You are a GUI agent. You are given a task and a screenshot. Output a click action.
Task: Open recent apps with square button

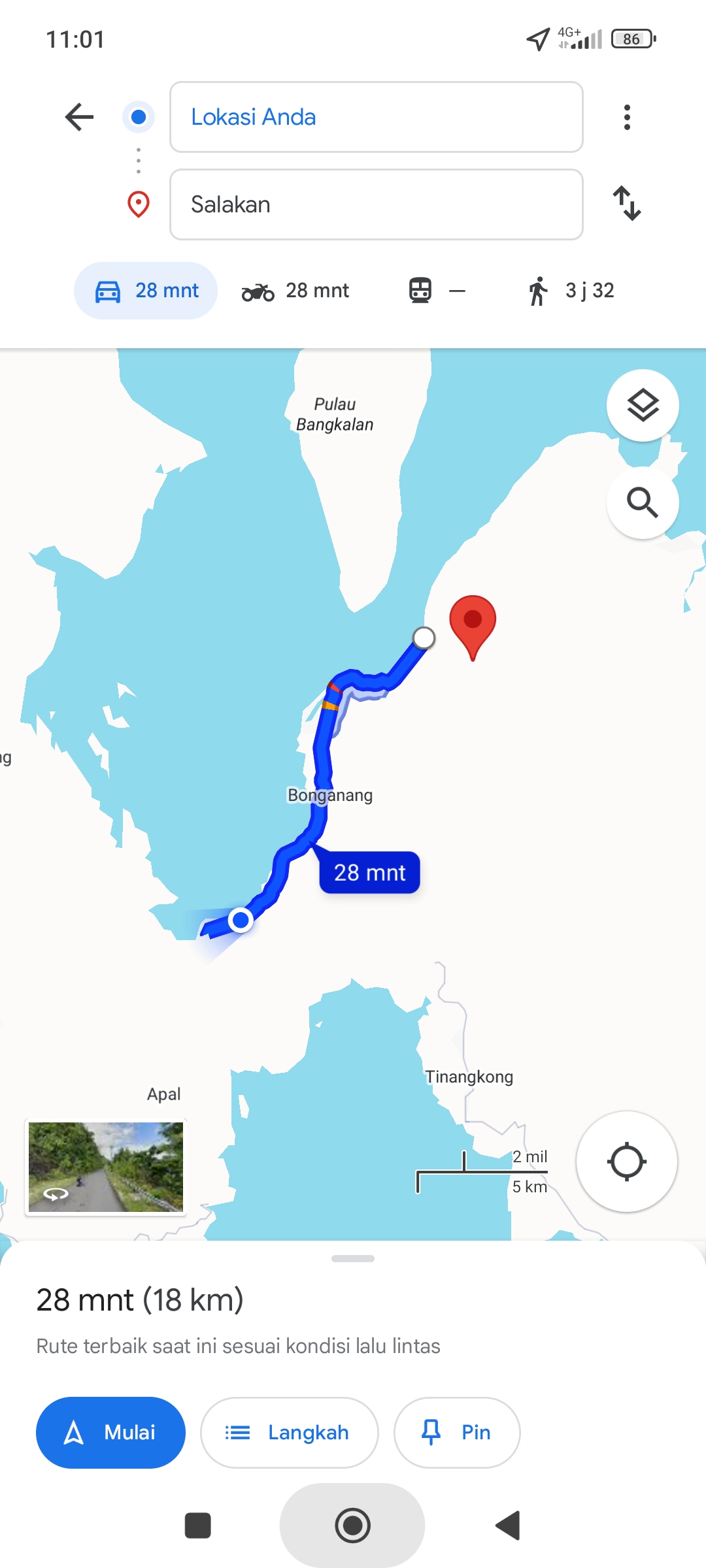pyautogui.click(x=198, y=1526)
